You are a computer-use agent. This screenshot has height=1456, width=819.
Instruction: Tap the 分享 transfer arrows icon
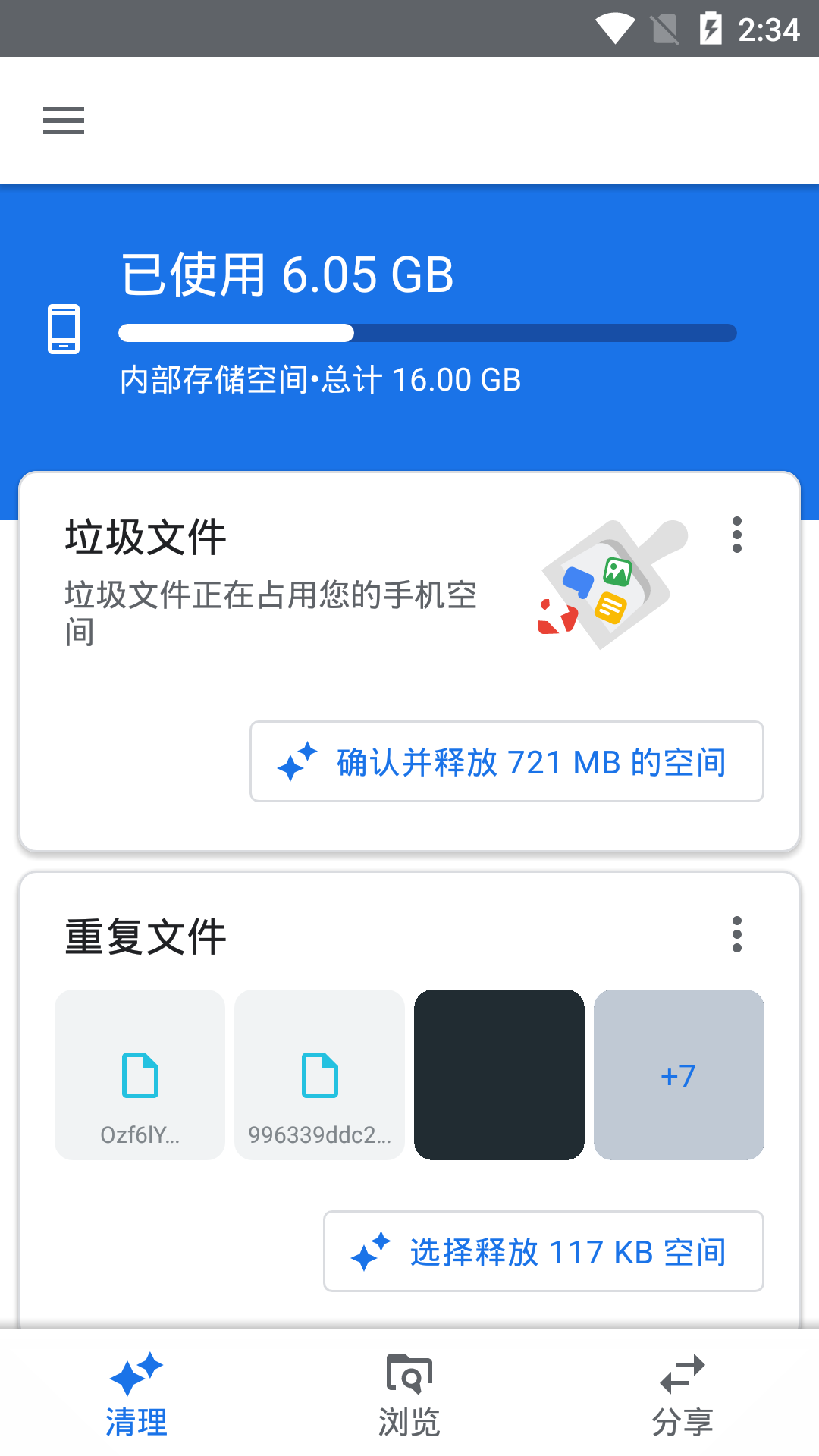(x=682, y=1373)
